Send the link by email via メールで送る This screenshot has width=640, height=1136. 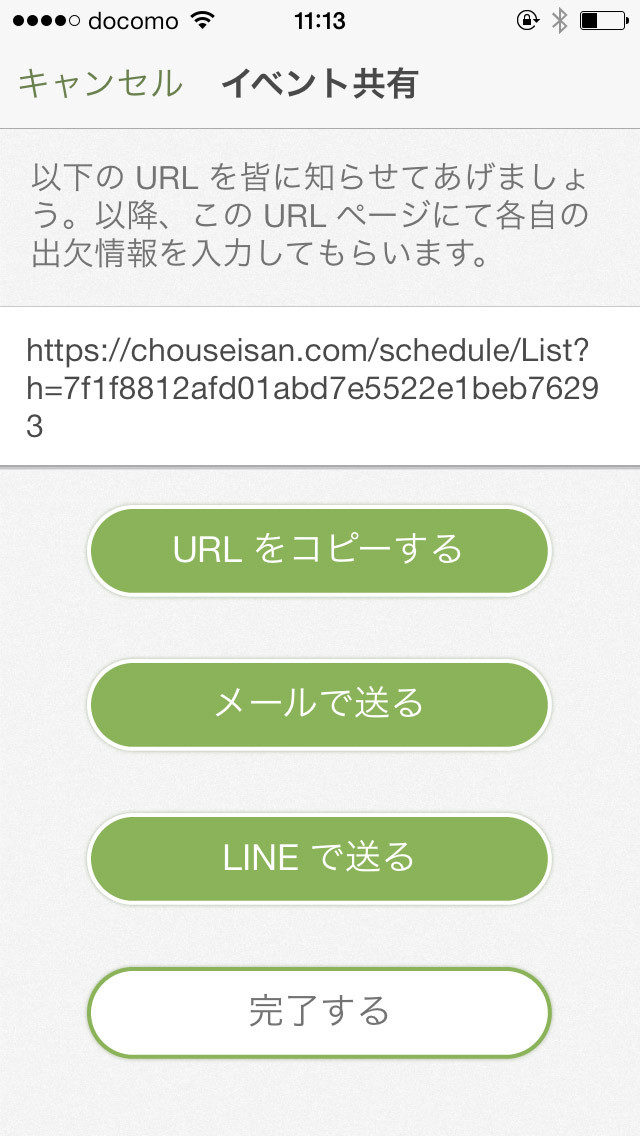pos(319,704)
